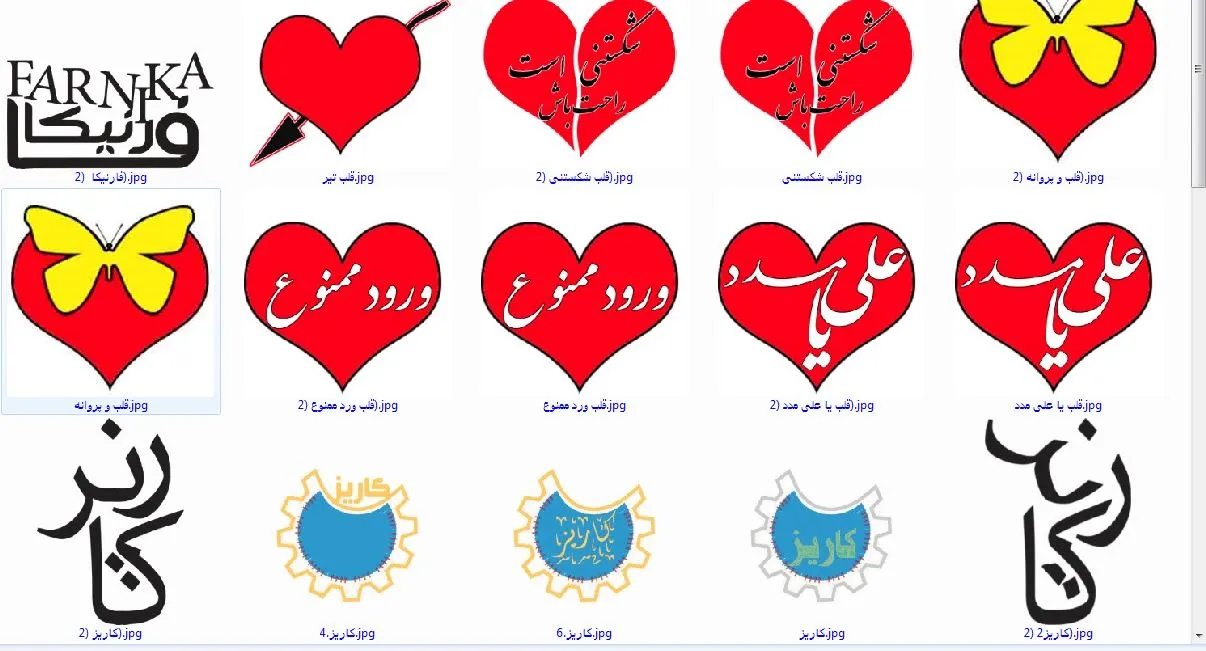Image resolution: width=1206 pixels, height=651 pixels.
Task: Select the gear logo file کاریز.6.jpg
Action: pos(583,530)
